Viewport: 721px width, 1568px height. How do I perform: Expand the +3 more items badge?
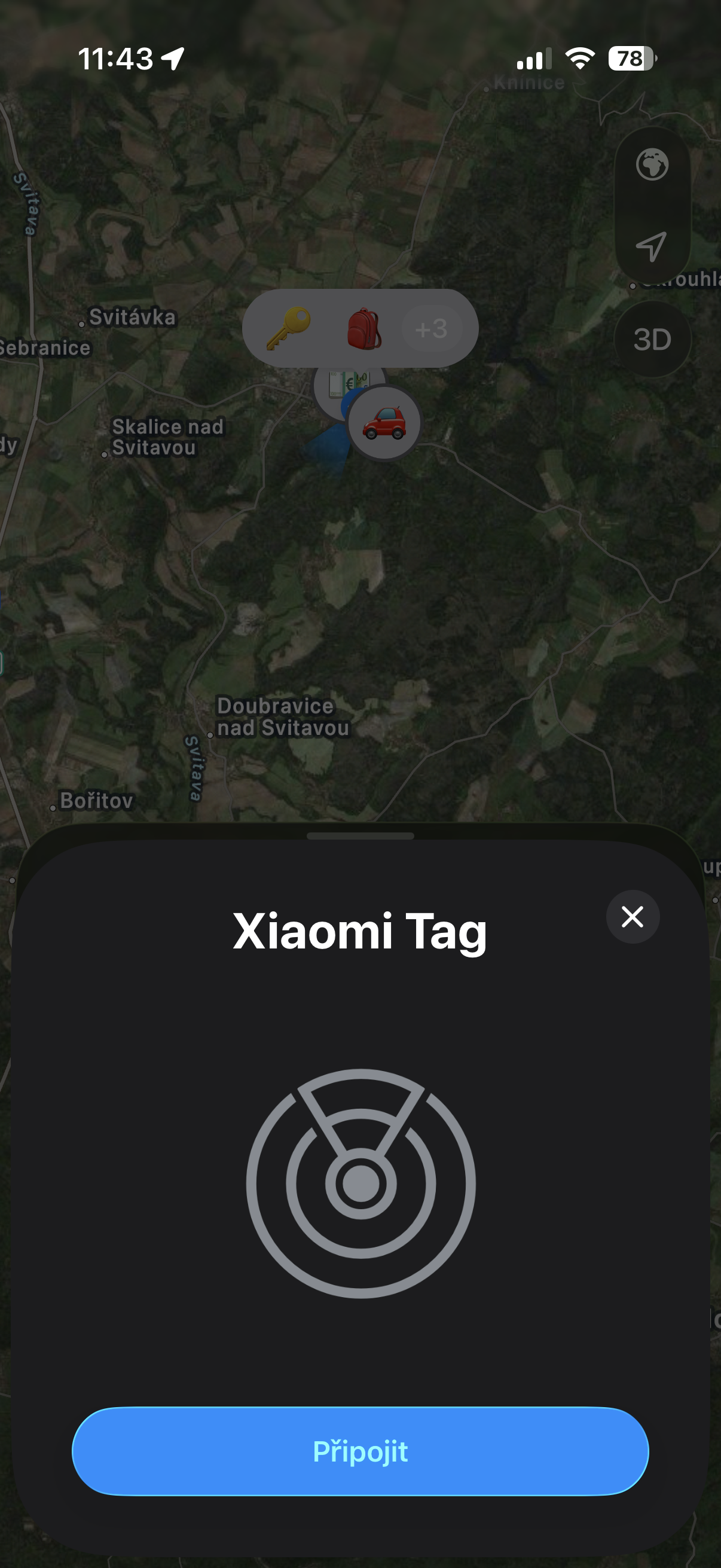pos(432,329)
